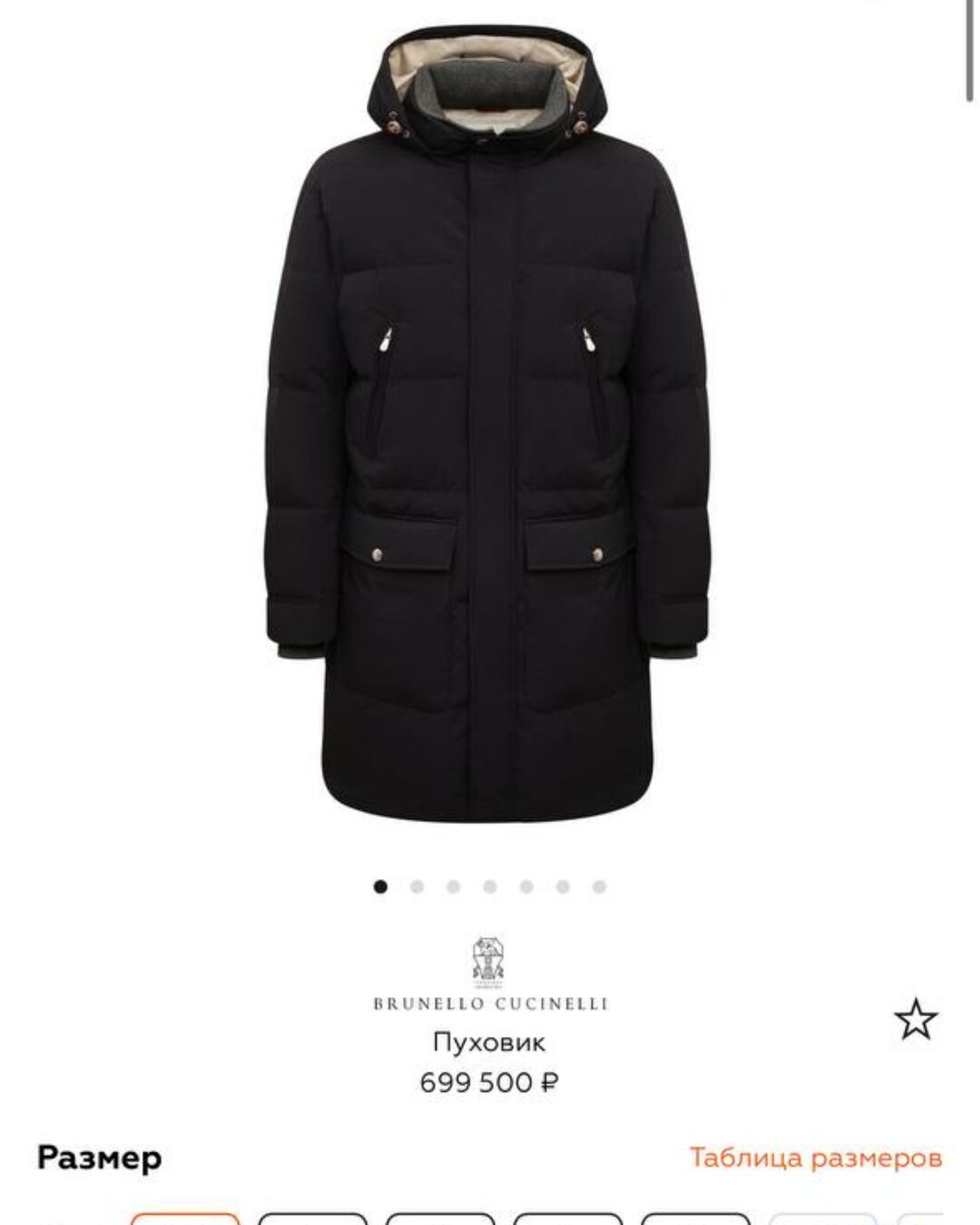
Task: Click the price "699 500 ₽"
Action: (489, 1082)
